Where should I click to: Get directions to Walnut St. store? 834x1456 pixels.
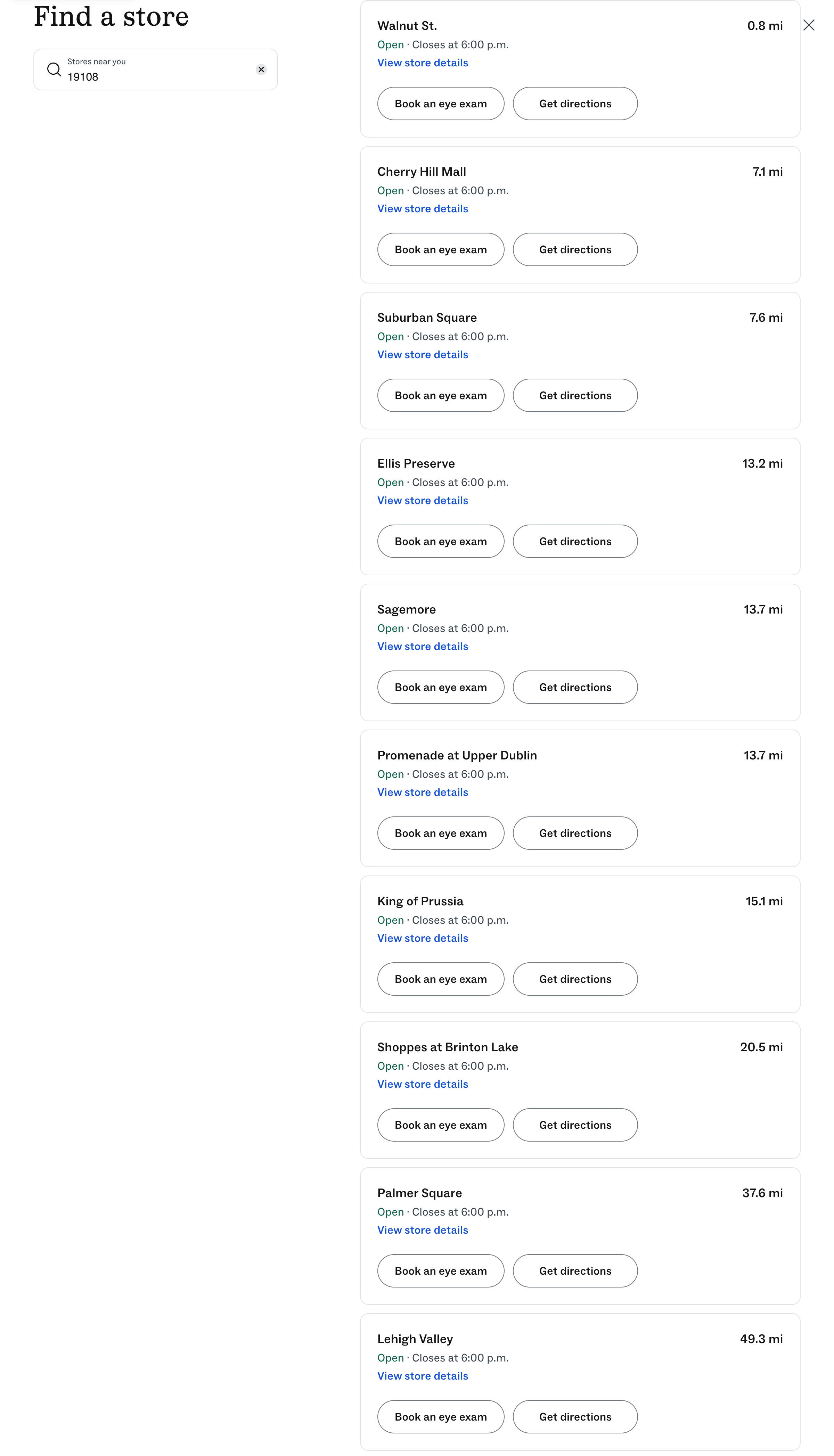574,104
